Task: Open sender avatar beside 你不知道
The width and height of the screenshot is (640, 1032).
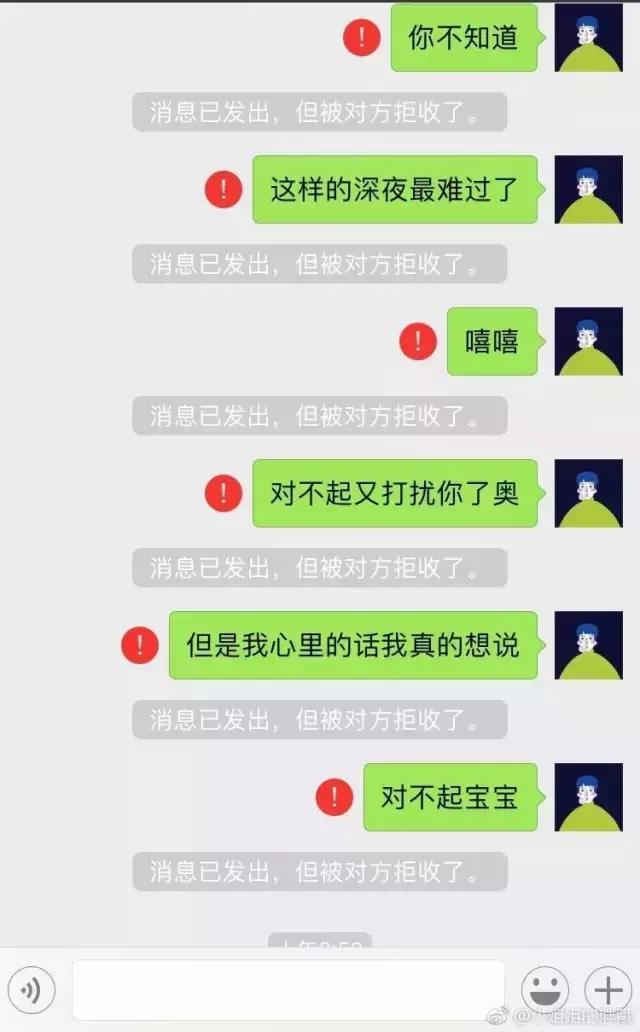Action: 588,38
